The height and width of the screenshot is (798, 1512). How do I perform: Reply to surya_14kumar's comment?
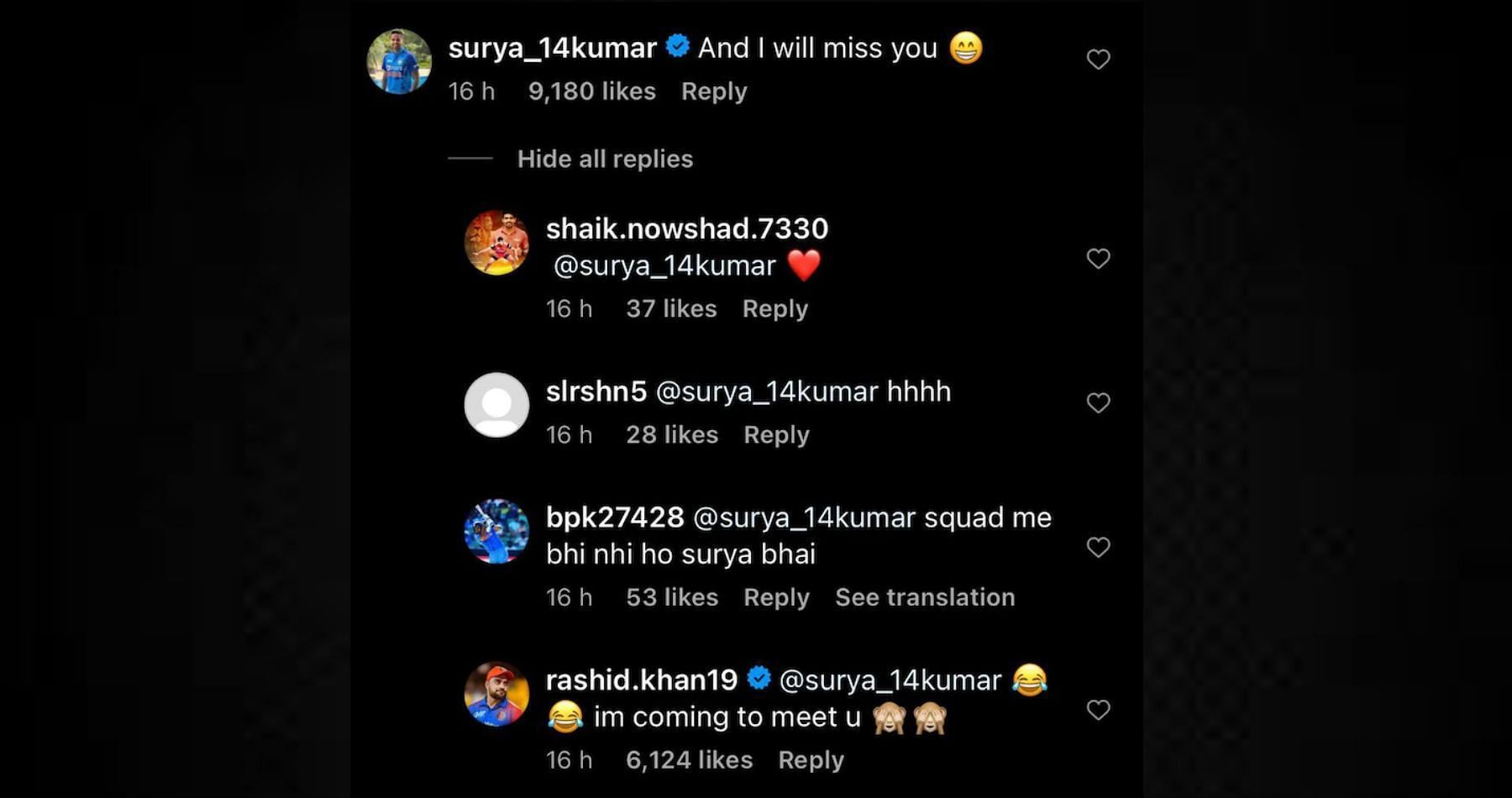[713, 91]
